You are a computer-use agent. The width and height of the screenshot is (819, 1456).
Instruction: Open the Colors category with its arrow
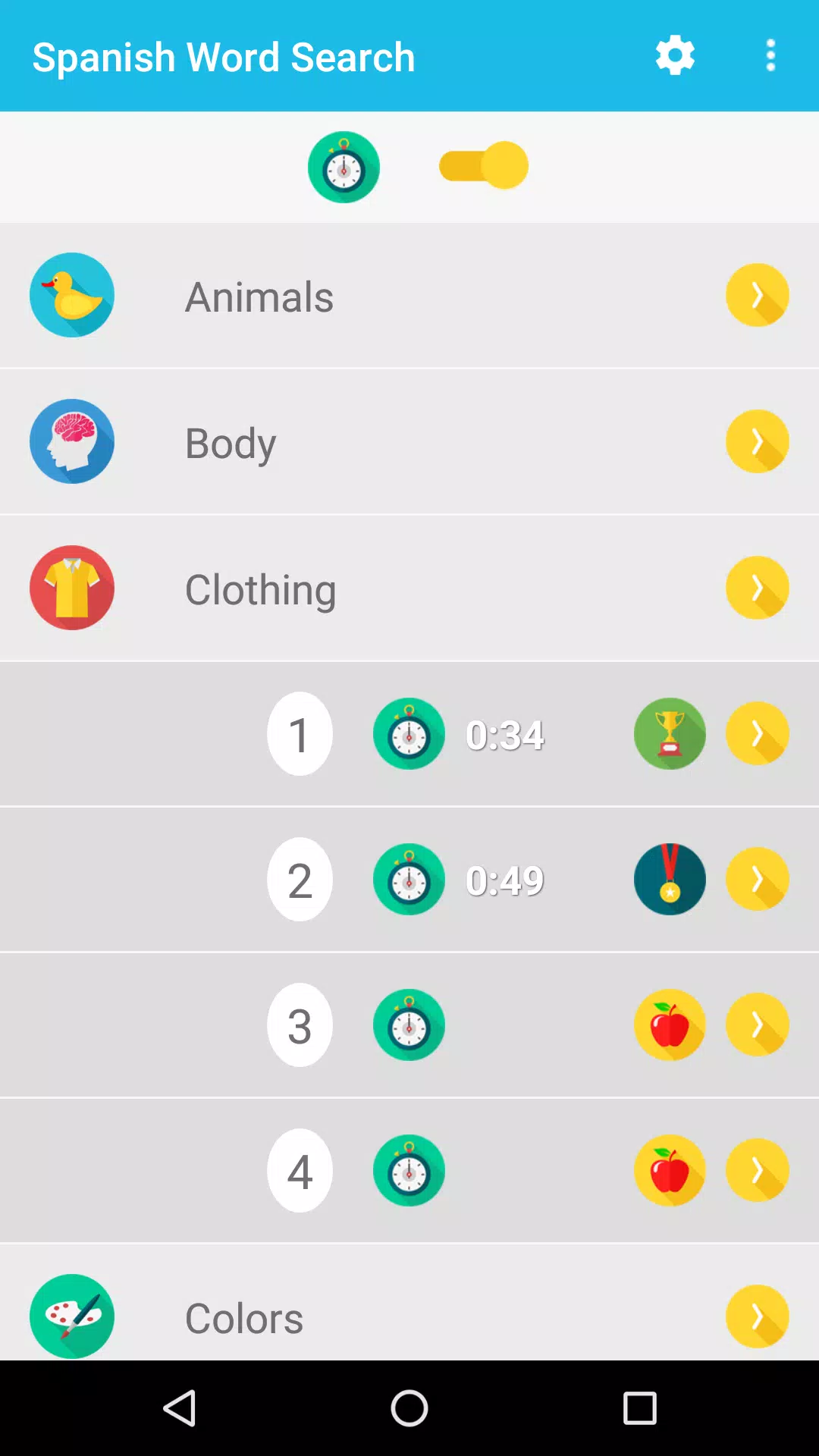tap(757, 1316)
